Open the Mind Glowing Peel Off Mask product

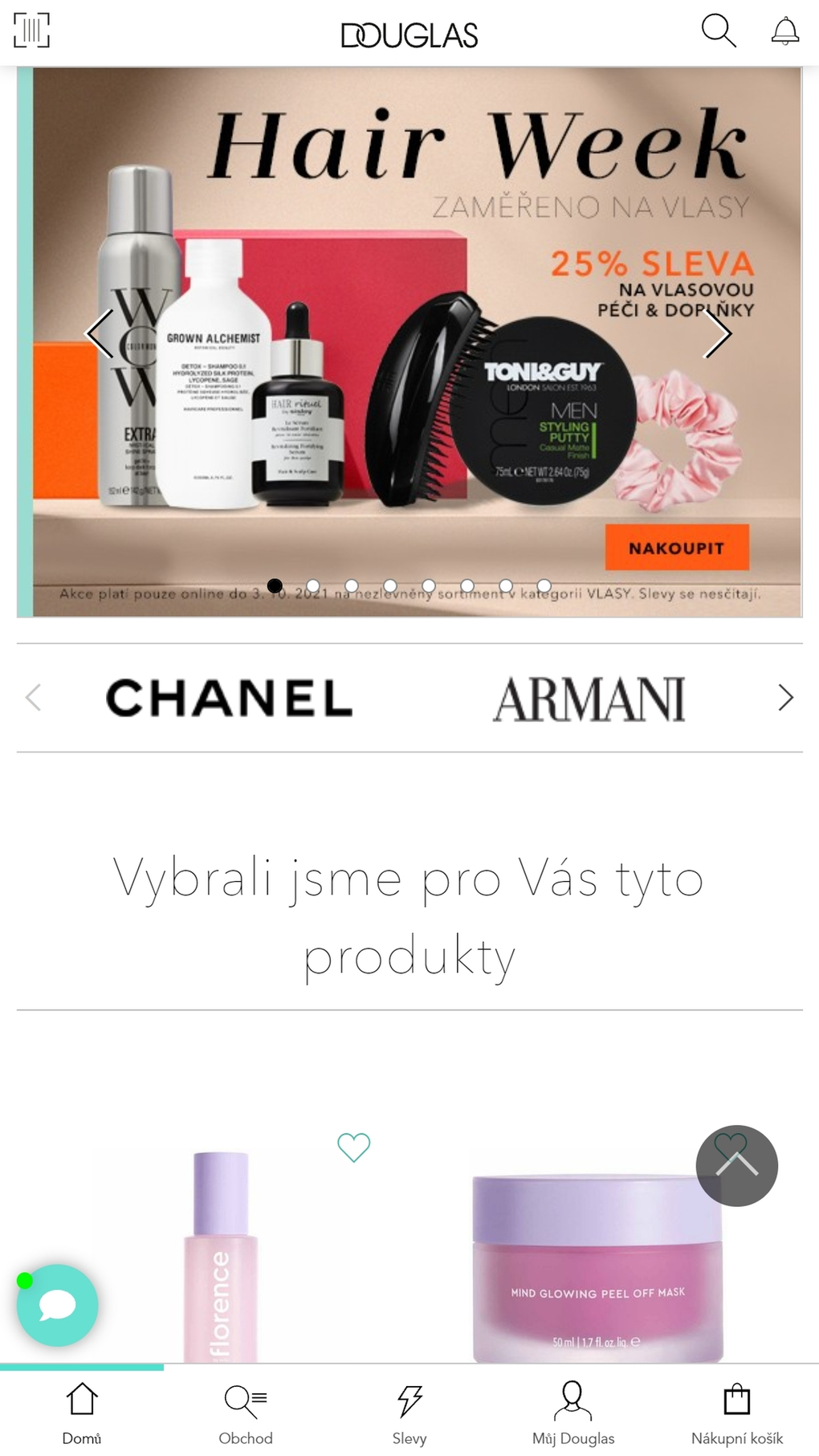(x=597, y=1269)
